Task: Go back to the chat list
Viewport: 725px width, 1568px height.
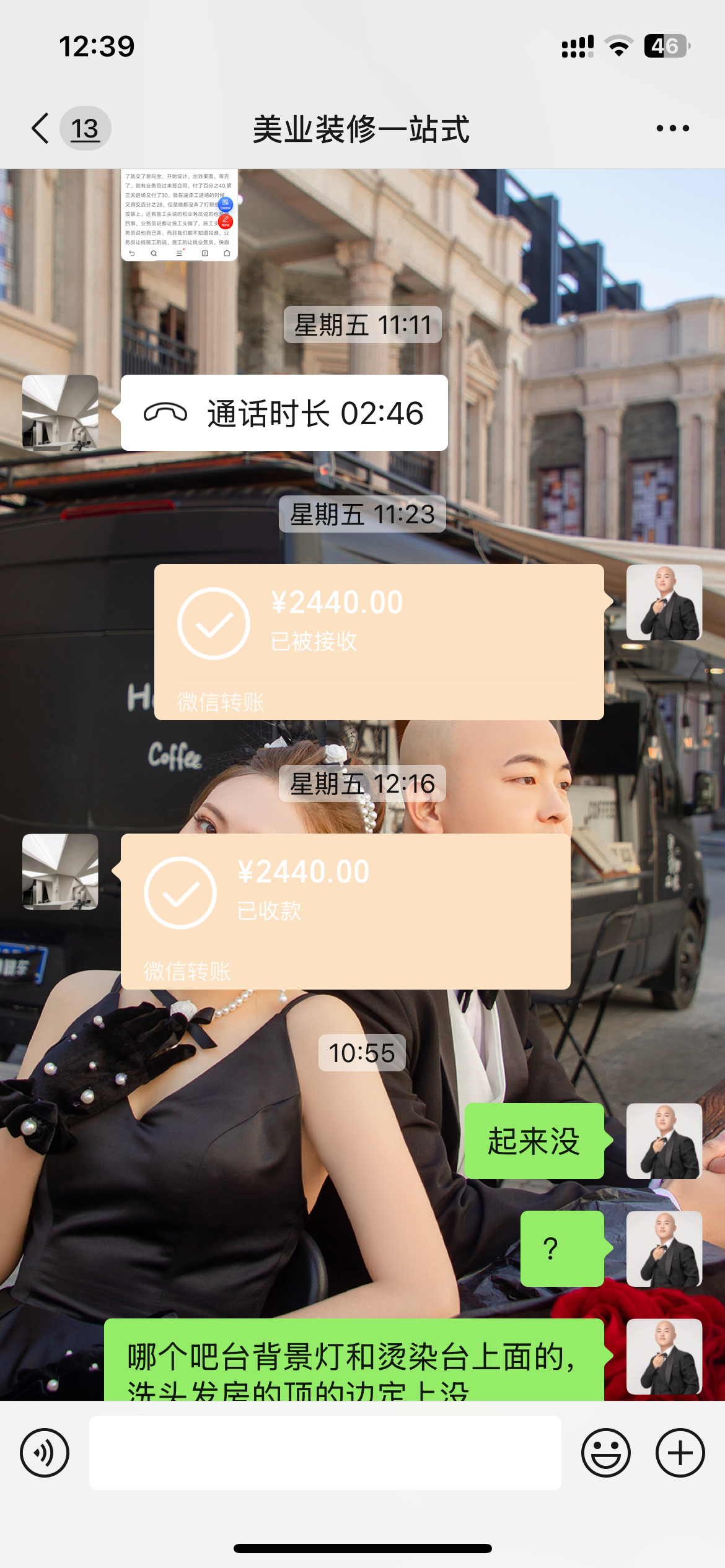Action: coord(41,129)
